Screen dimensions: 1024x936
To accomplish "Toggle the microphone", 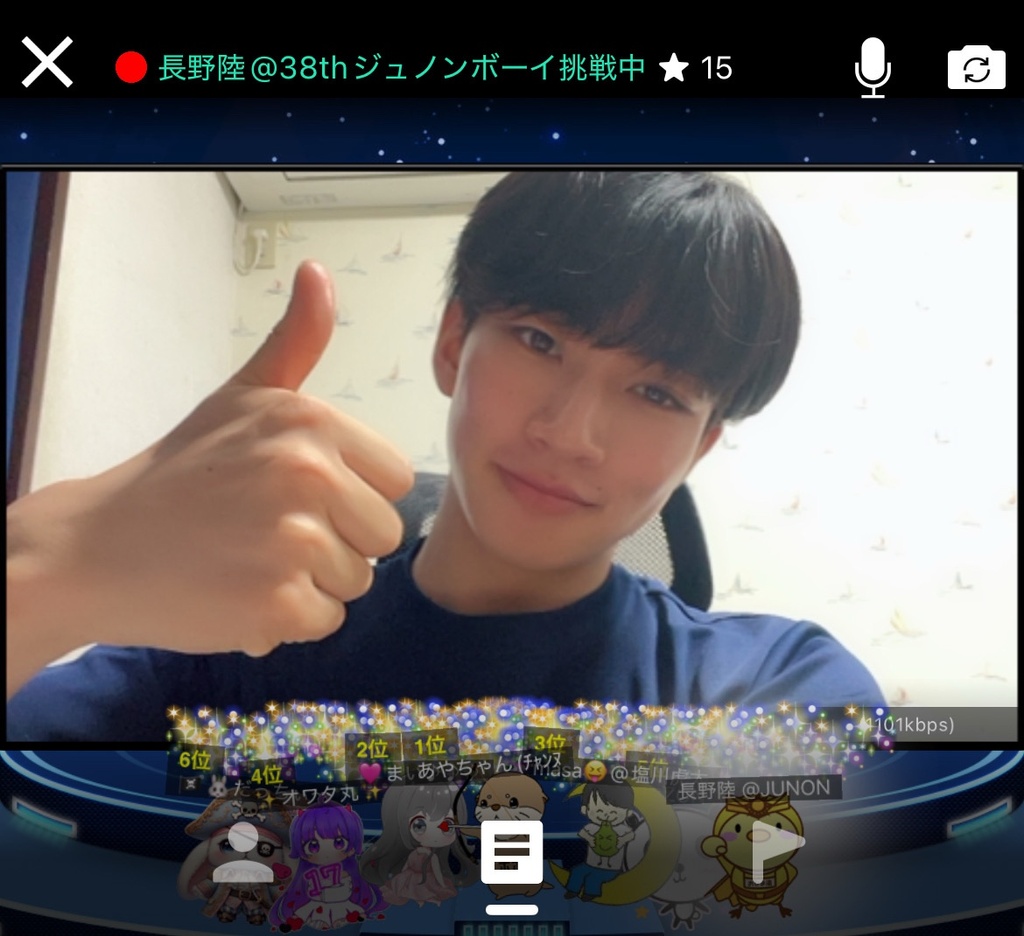I will point(872,67).
